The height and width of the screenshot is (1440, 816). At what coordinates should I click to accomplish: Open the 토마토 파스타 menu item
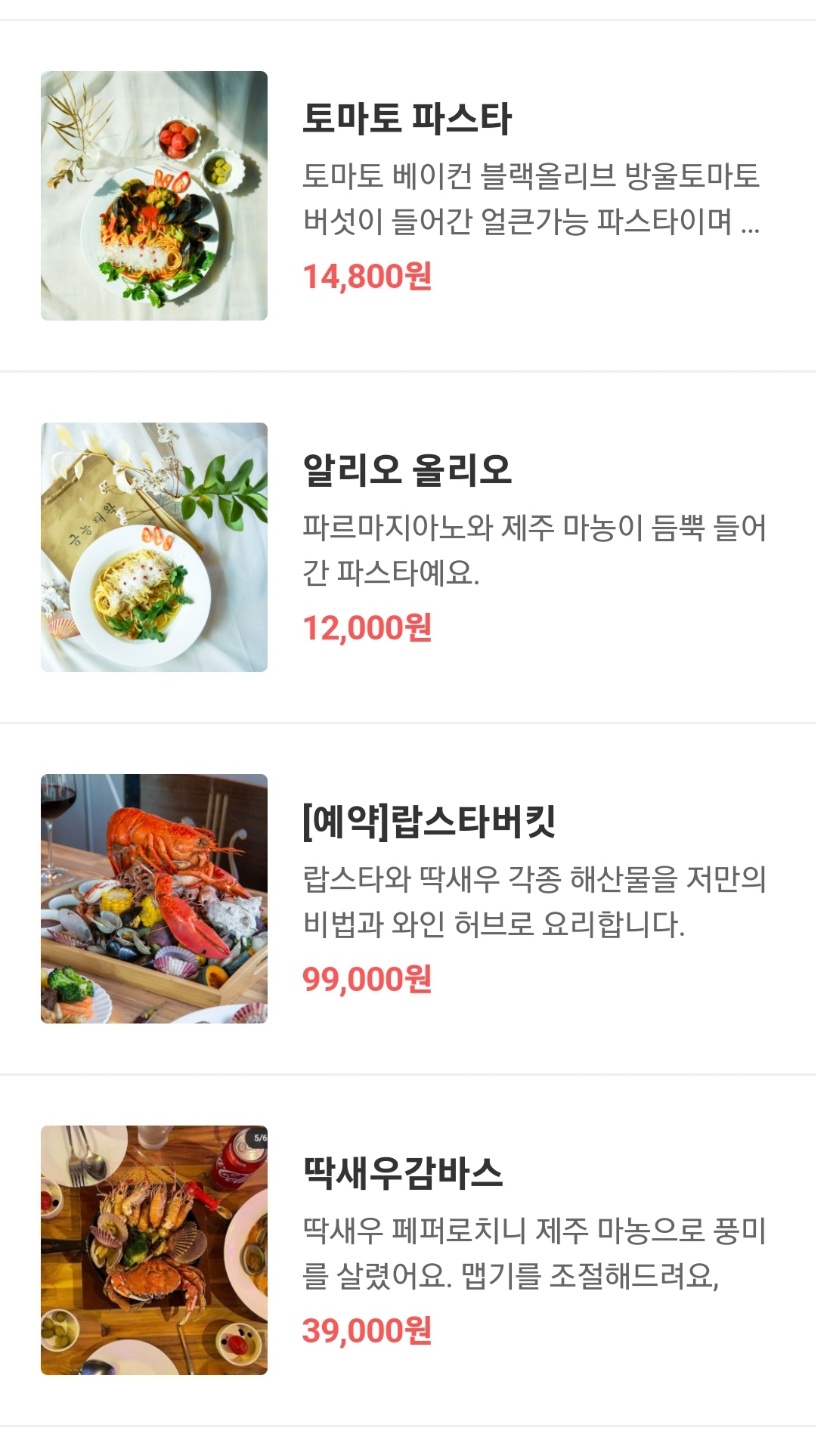(x=407, y=119)
